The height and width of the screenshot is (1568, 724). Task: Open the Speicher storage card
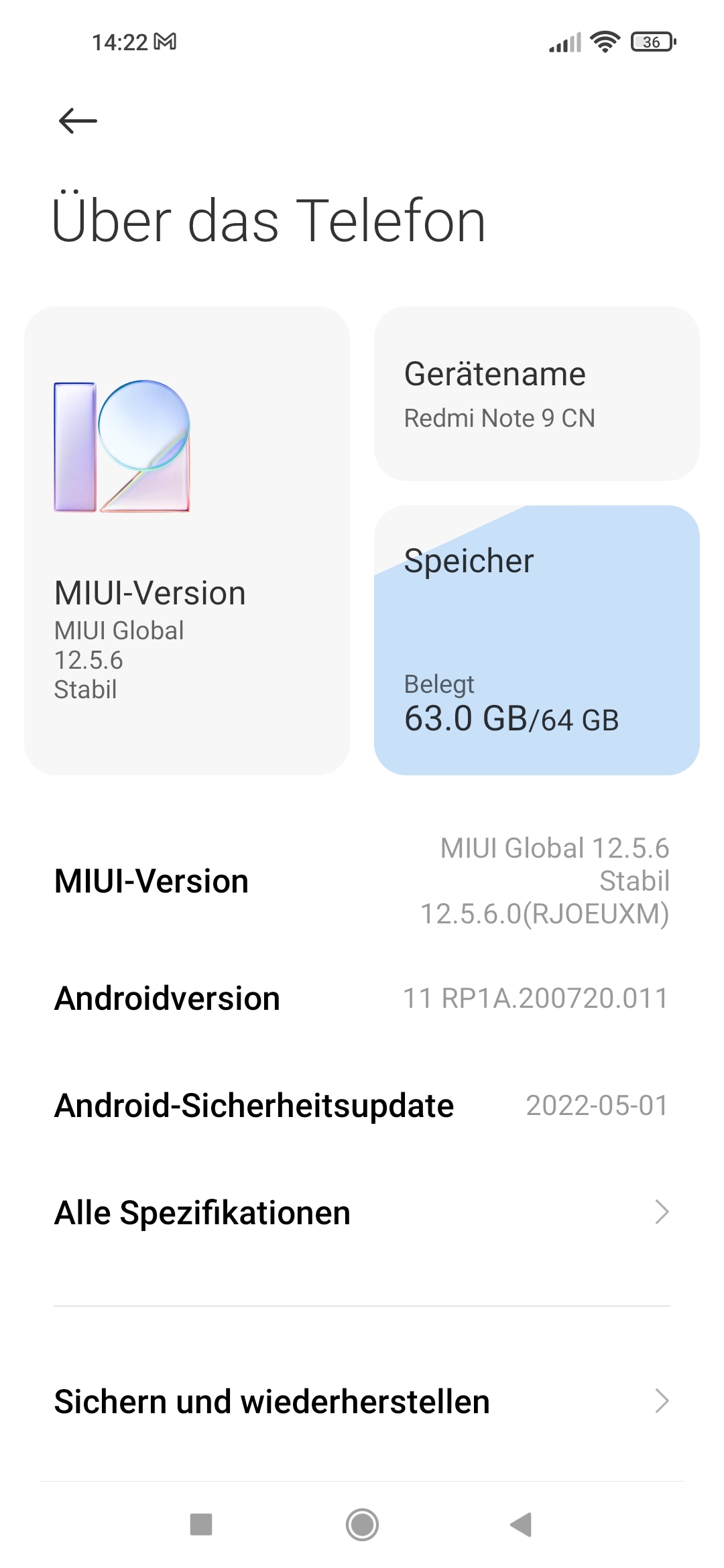click(x=537, y=640)
